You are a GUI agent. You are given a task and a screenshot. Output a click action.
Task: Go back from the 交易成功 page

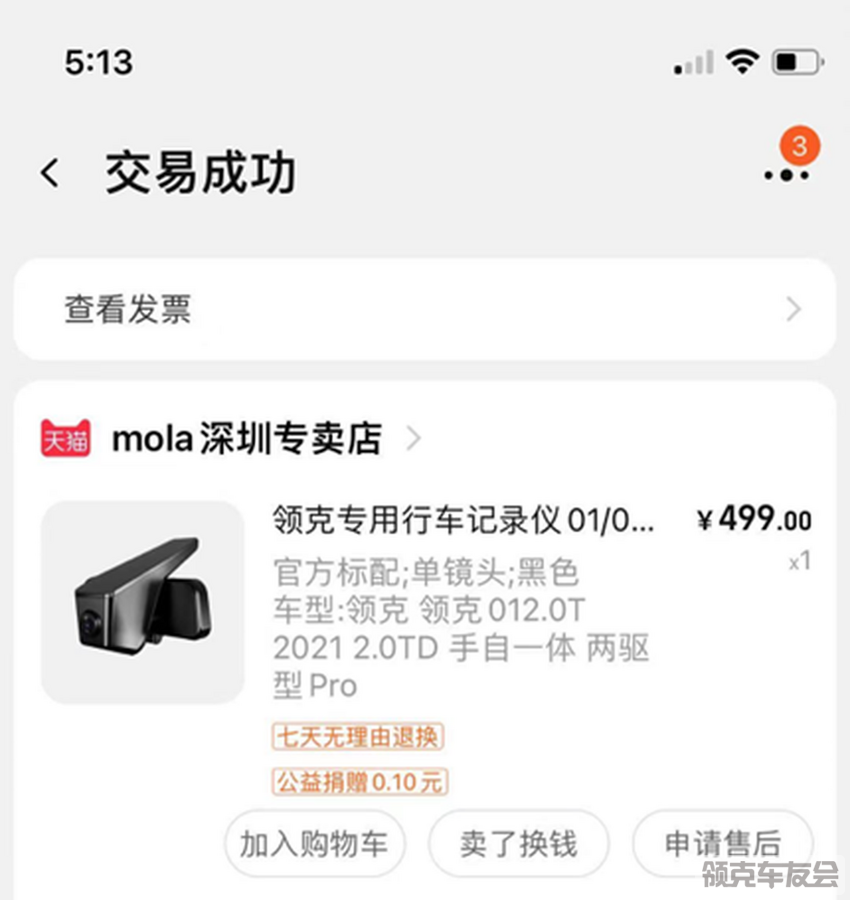tap(50, 173)
